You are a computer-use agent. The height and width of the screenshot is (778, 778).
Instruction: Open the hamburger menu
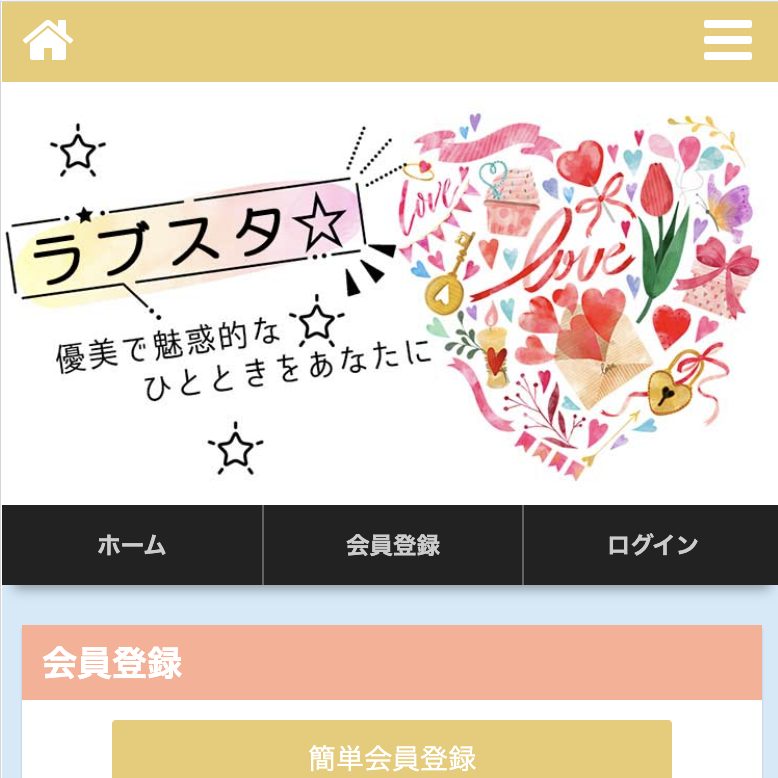(727, 41)
